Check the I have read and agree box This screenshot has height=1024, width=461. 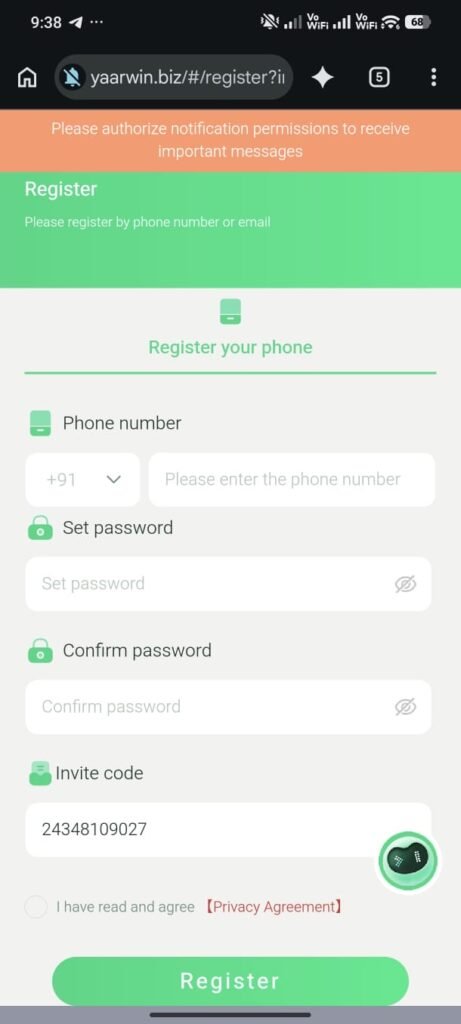(35, 907)
